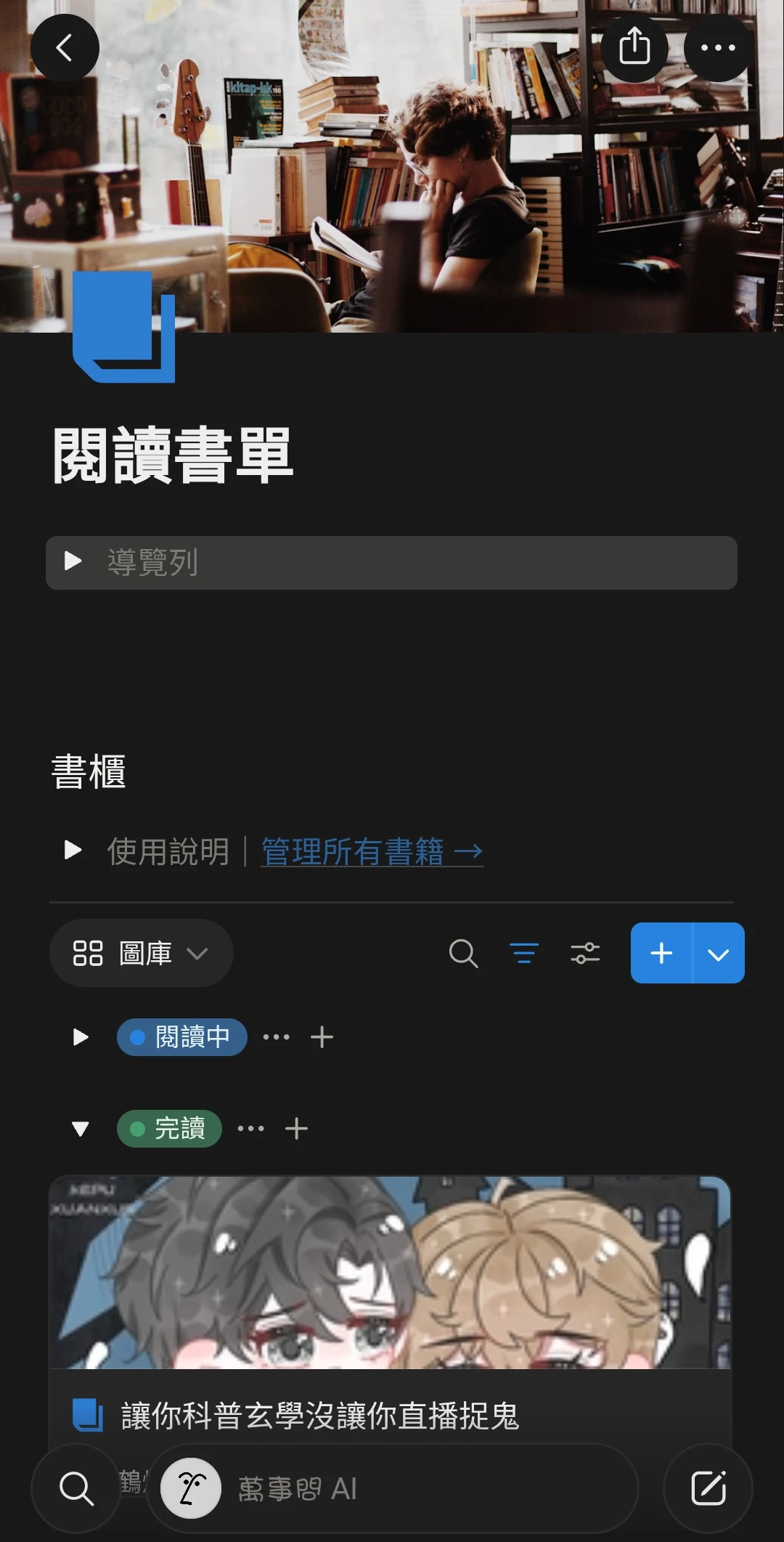The height and width of the screenshot is (1542, 784).
Task: Add an entry to the 閱讀中 group
Action: 322,1036
